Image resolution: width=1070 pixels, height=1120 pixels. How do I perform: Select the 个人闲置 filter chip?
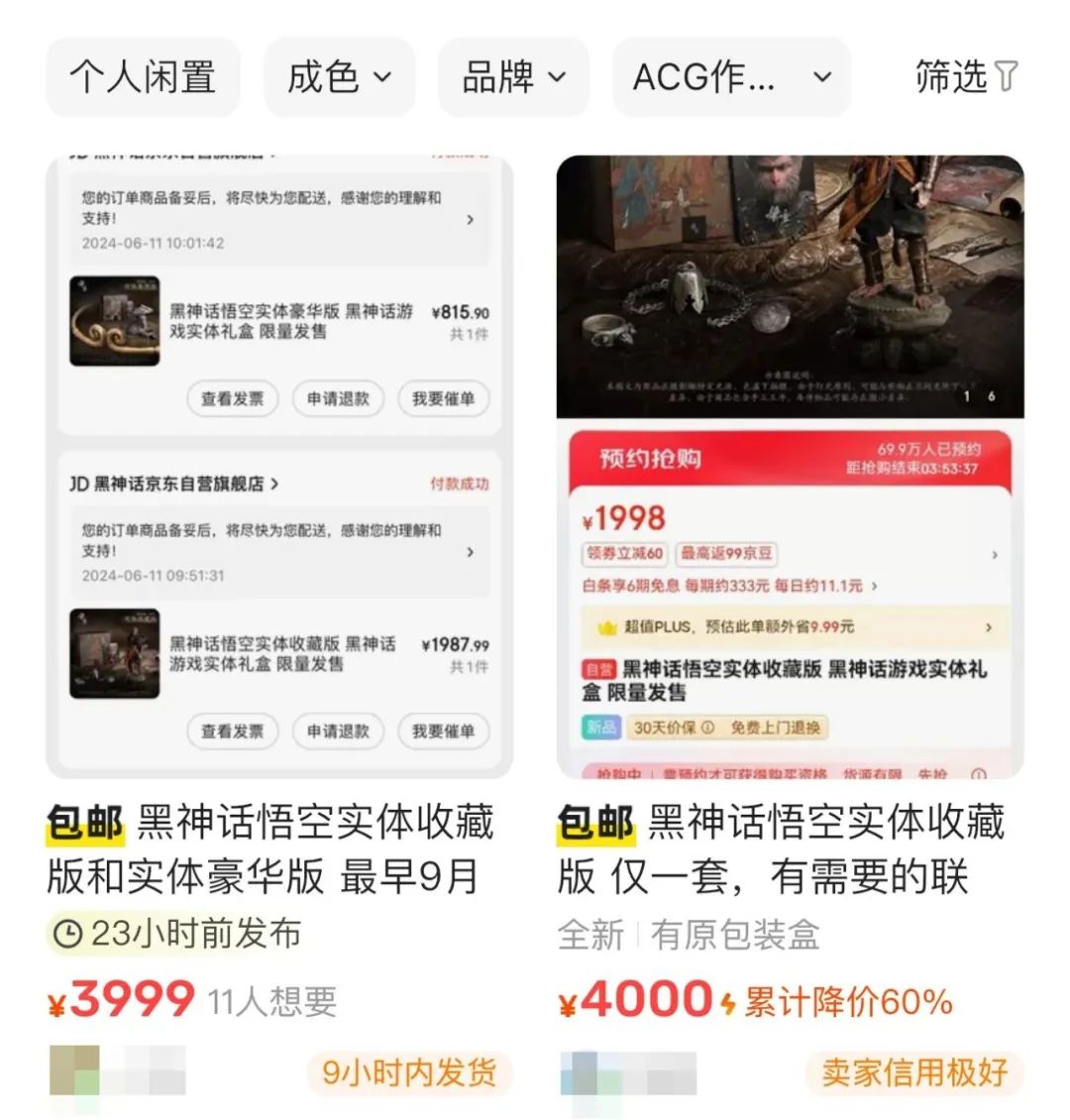[x=143, y=77]
